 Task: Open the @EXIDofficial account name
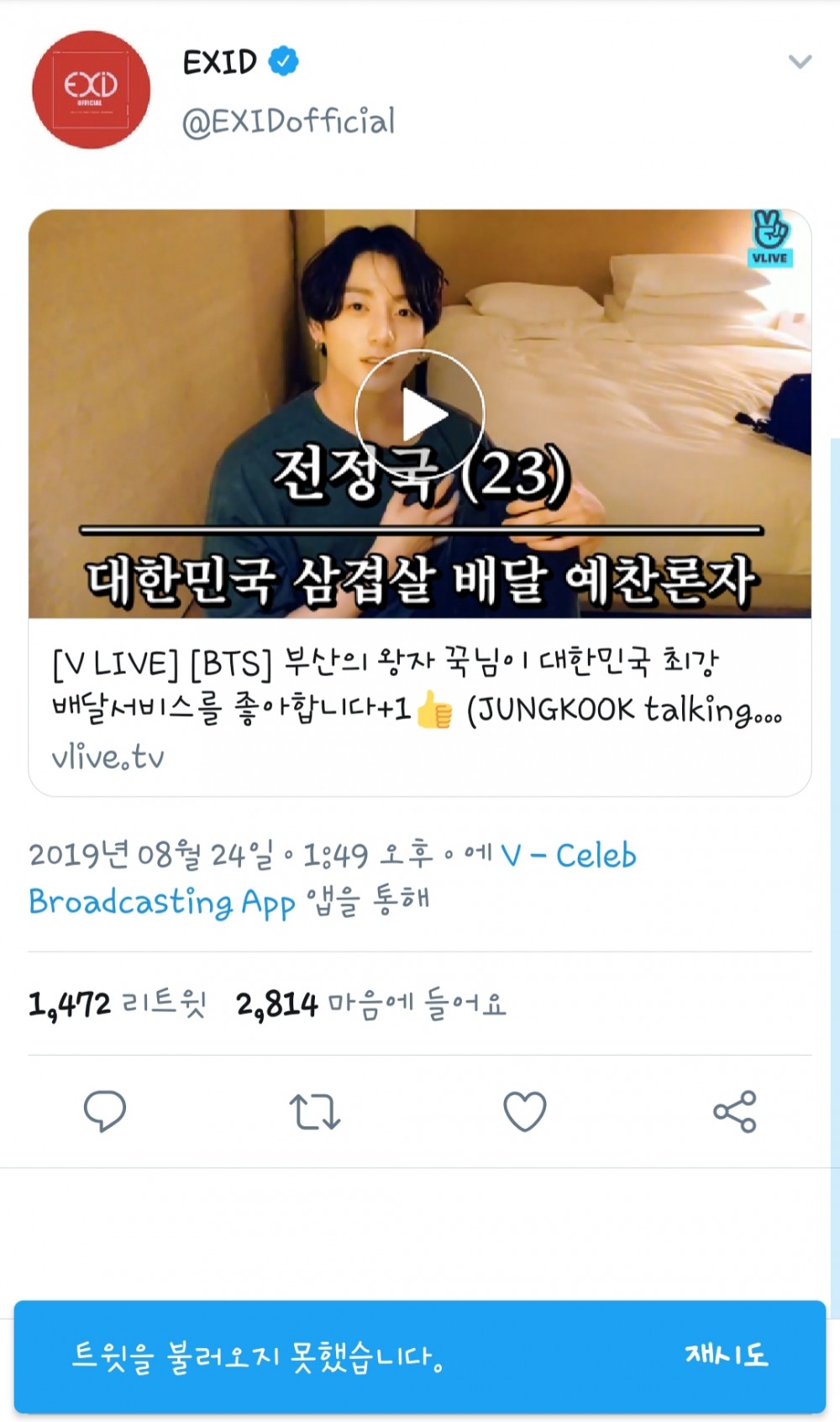pos(288,122)
